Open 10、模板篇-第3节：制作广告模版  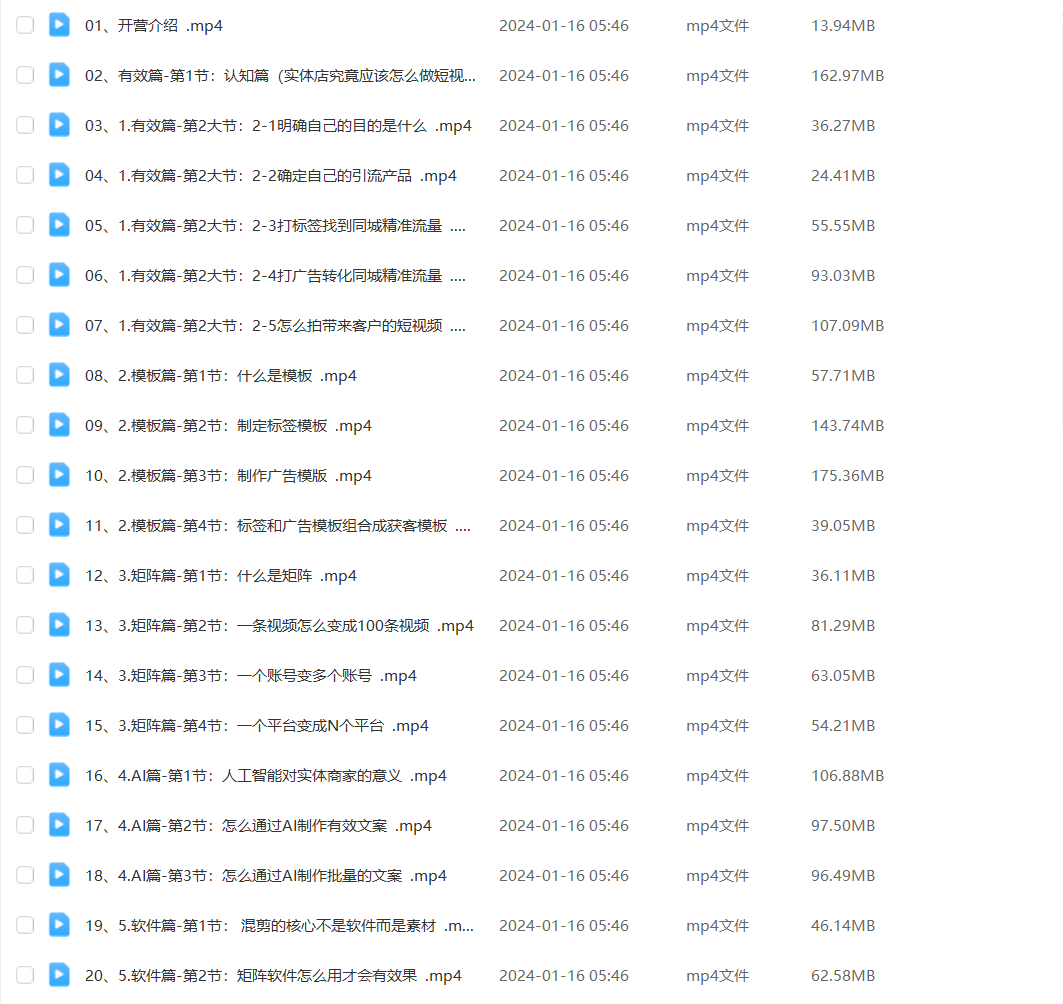click(x=228, y=476)
